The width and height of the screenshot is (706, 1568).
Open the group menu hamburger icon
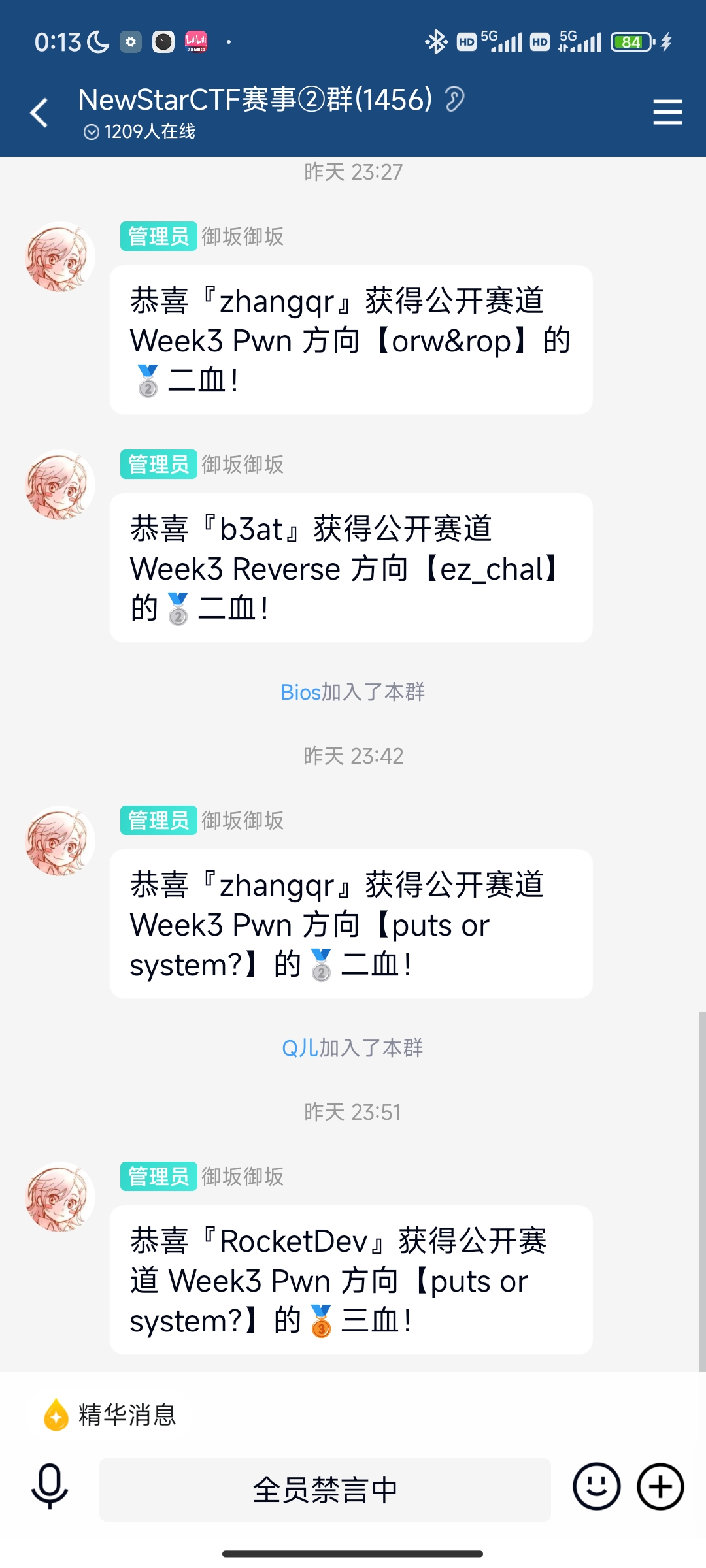667,112
